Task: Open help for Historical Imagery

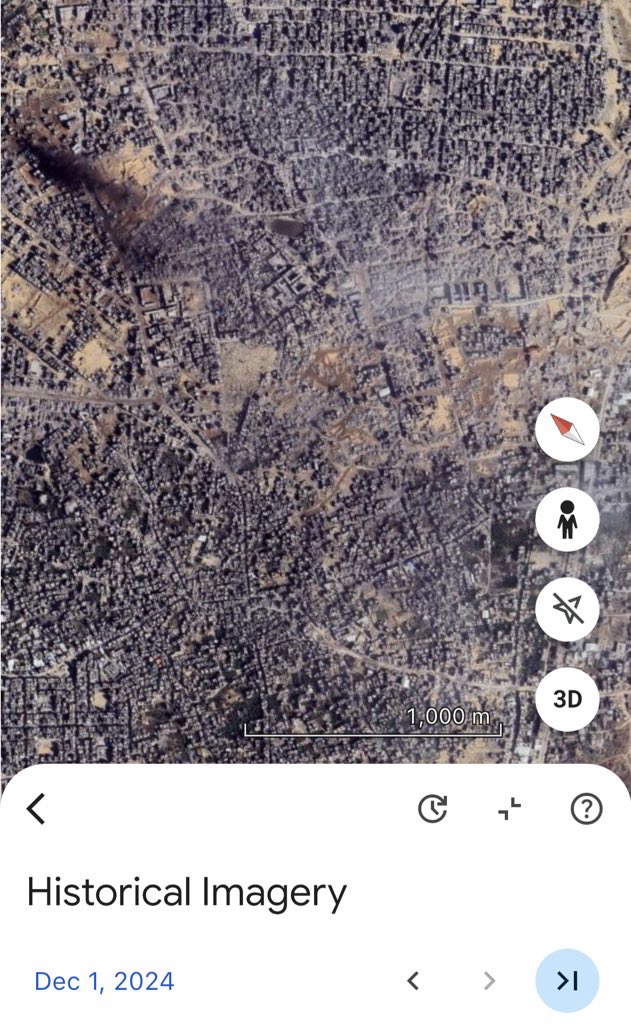Action: click(586, 809)
